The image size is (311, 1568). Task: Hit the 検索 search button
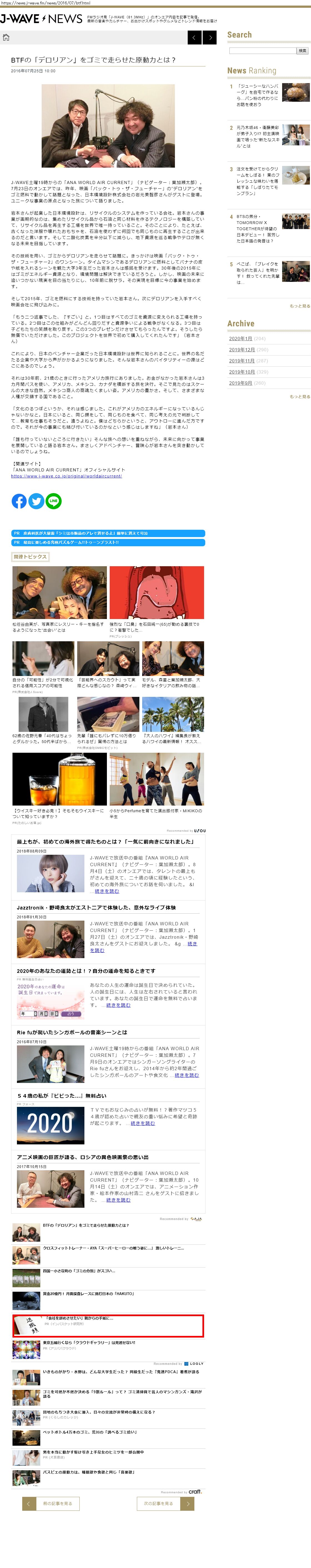pos(302,51)
